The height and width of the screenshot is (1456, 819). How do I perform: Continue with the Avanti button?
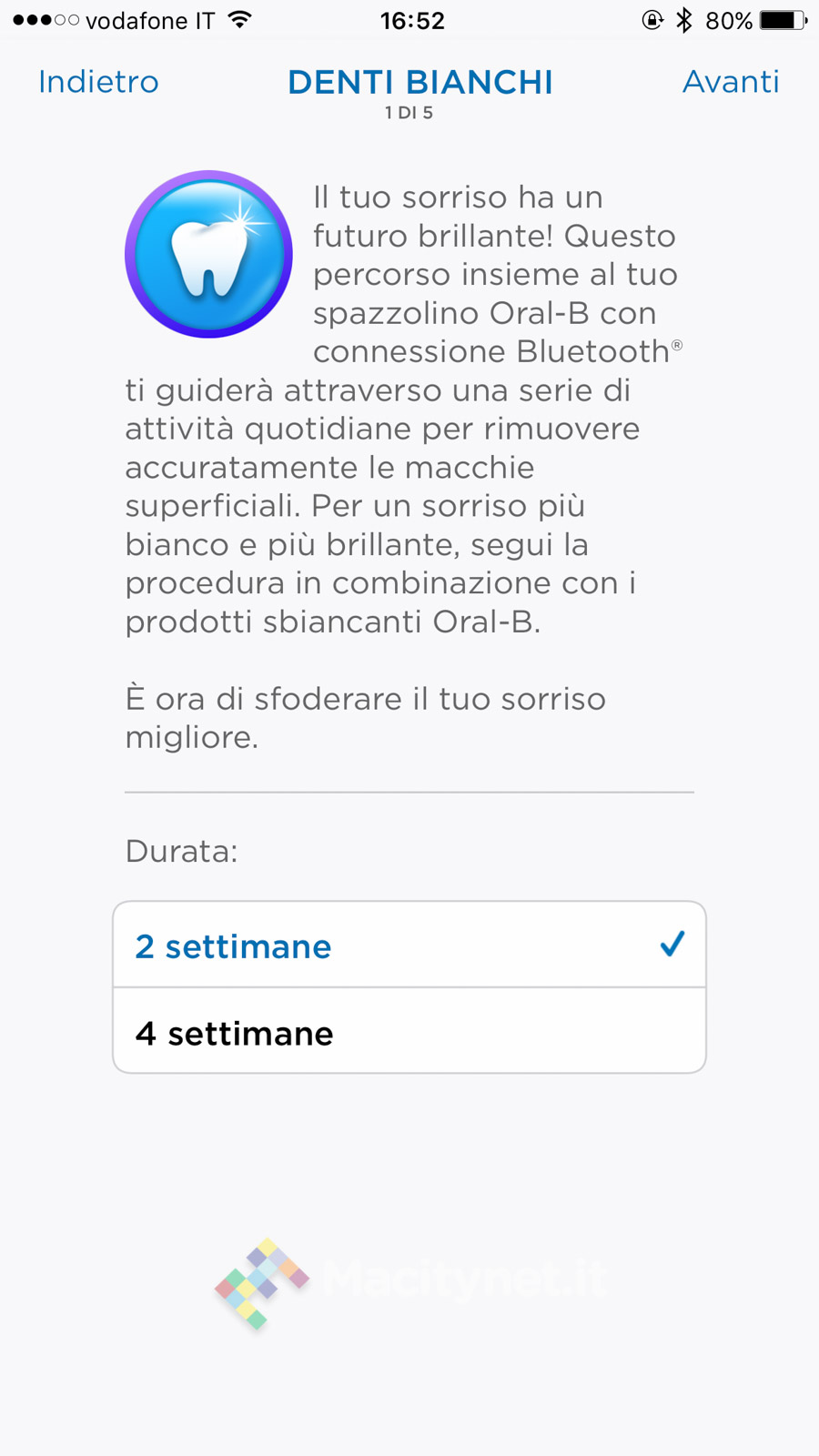[731, 82]
